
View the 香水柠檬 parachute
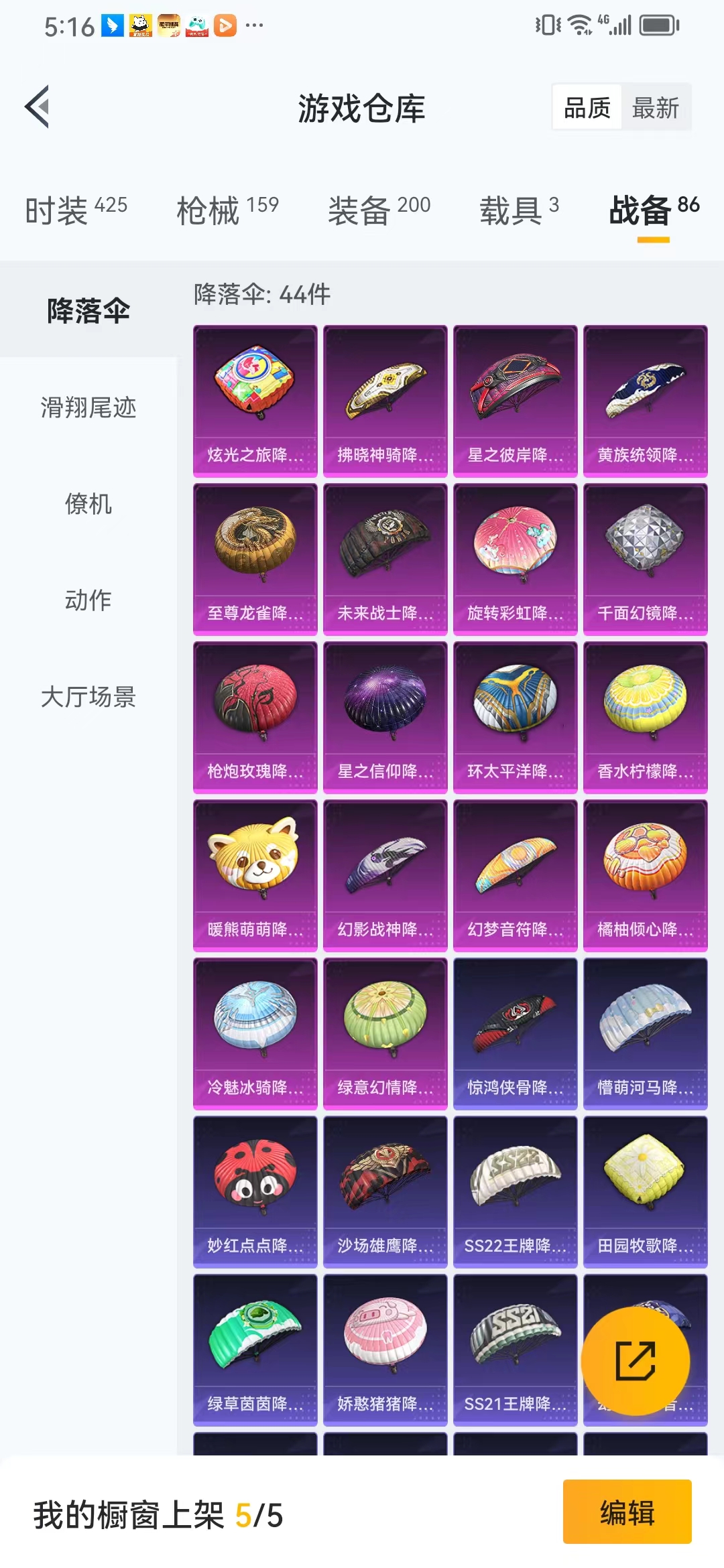point(646,718)
